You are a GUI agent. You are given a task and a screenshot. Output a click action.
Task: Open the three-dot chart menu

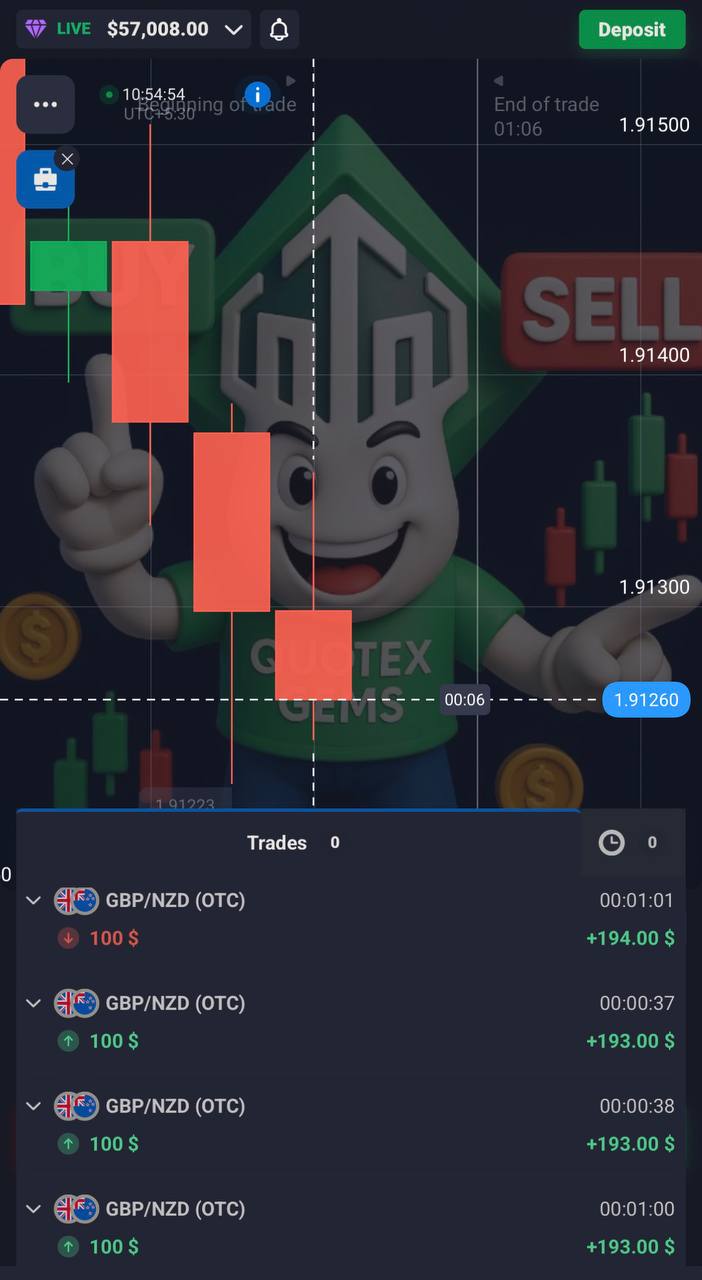click(x=45, y=104)
